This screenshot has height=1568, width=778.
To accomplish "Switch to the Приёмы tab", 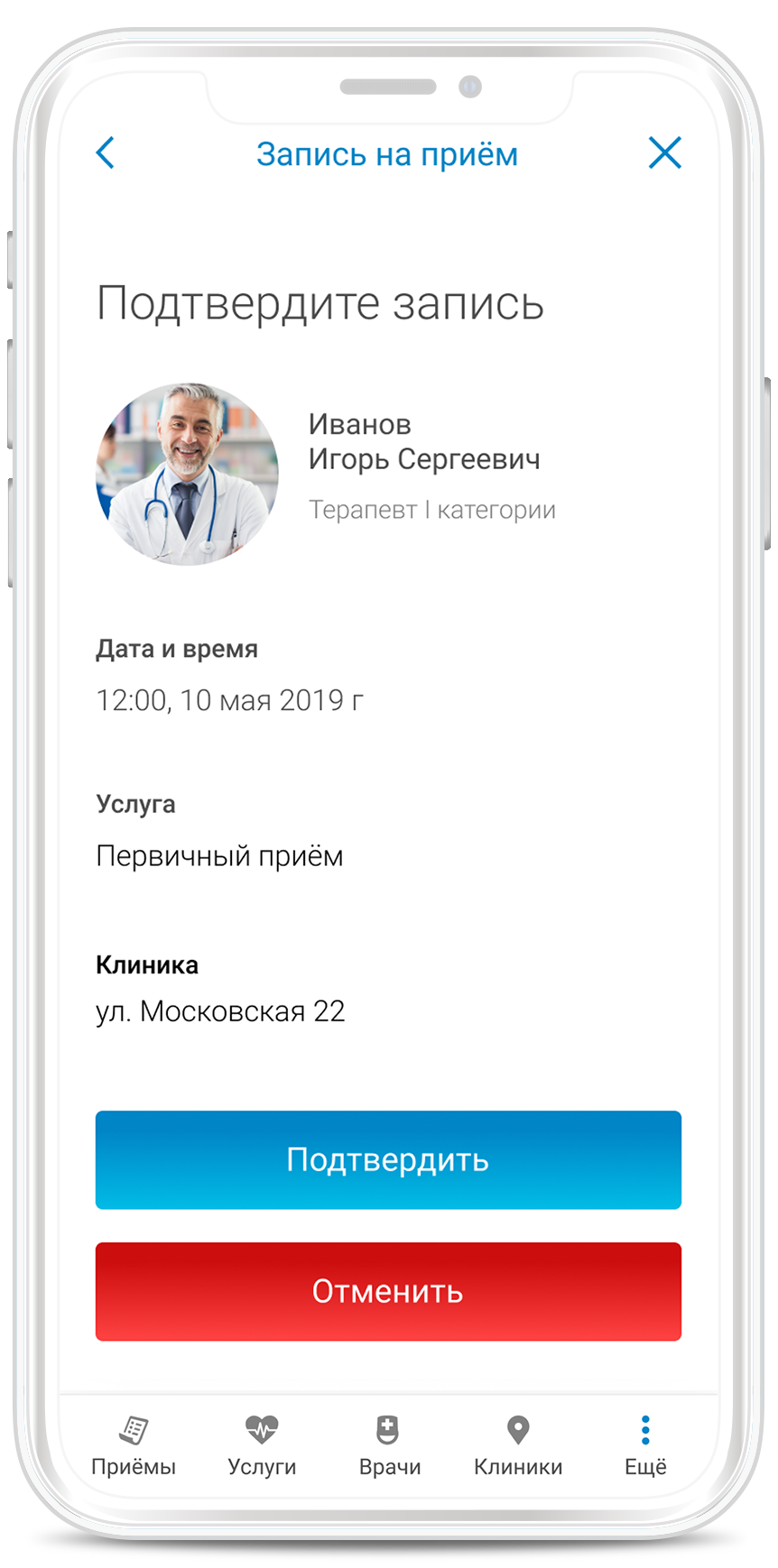I will 134,1445.
